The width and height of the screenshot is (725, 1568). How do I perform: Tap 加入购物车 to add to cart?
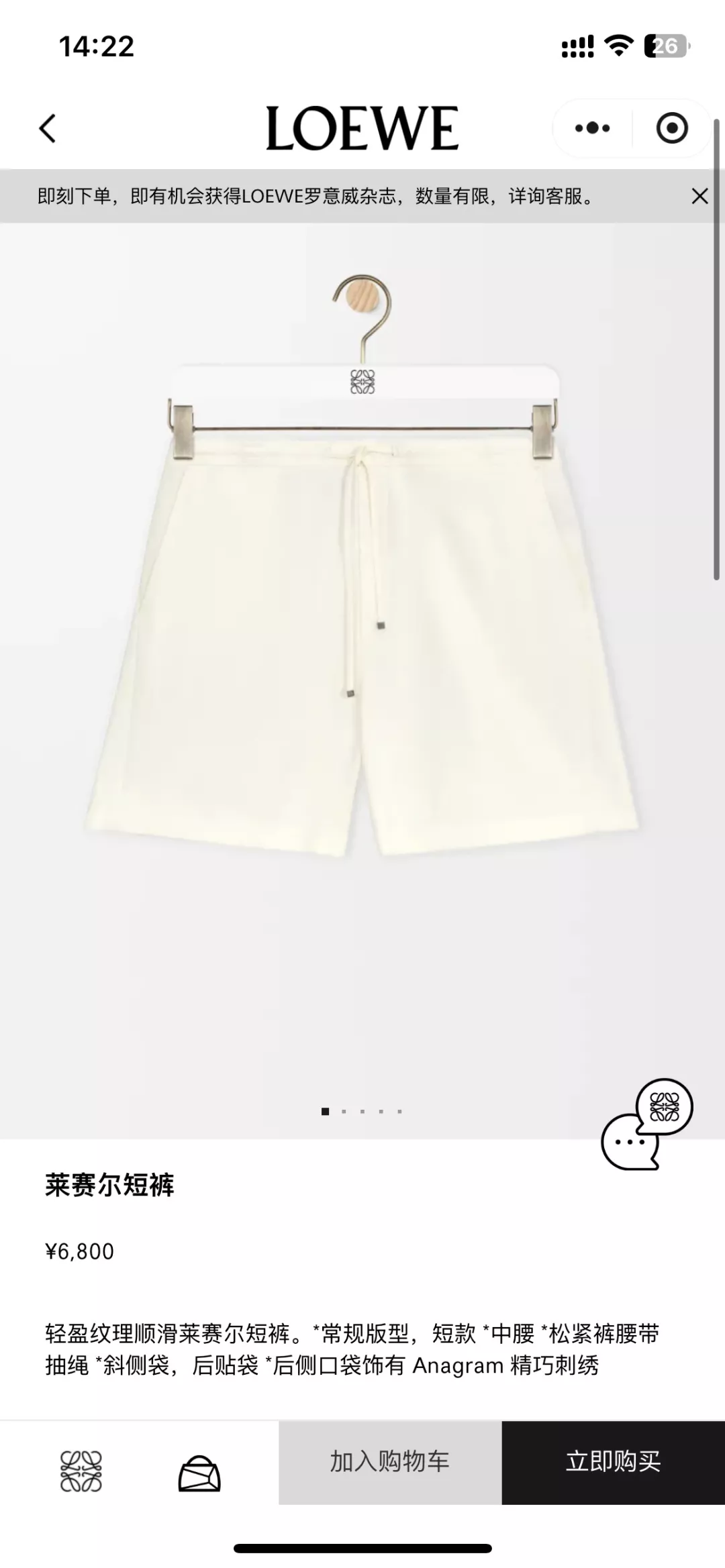390,1462
